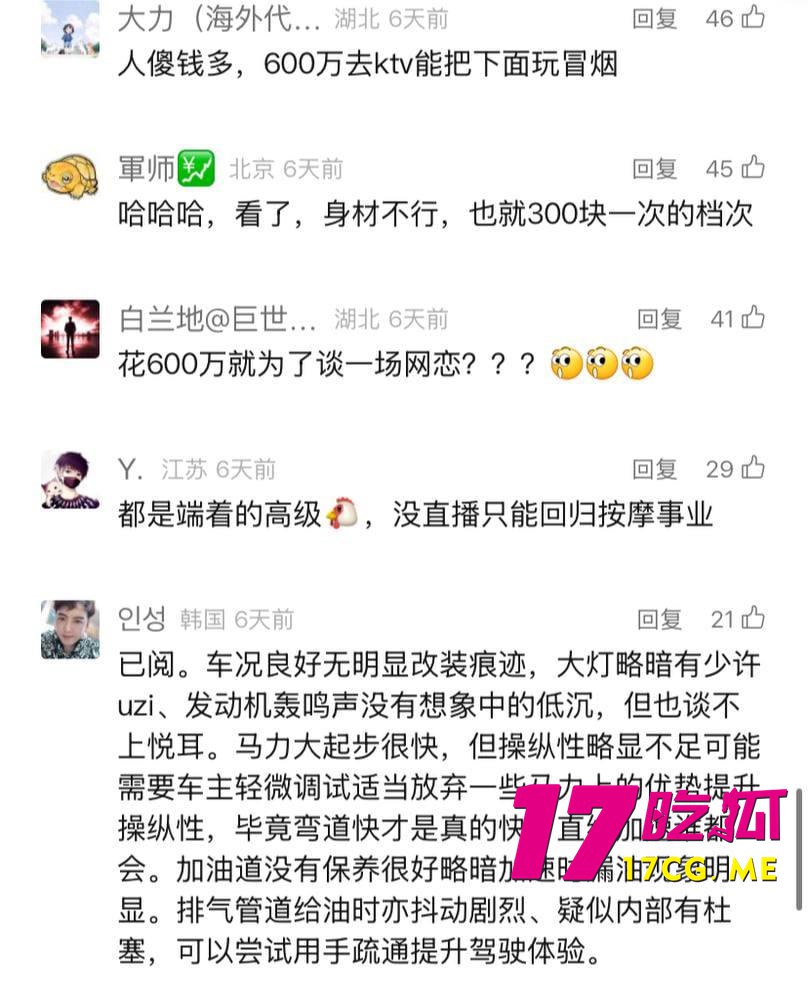Open 大力's profile avatar

(70, 28)
